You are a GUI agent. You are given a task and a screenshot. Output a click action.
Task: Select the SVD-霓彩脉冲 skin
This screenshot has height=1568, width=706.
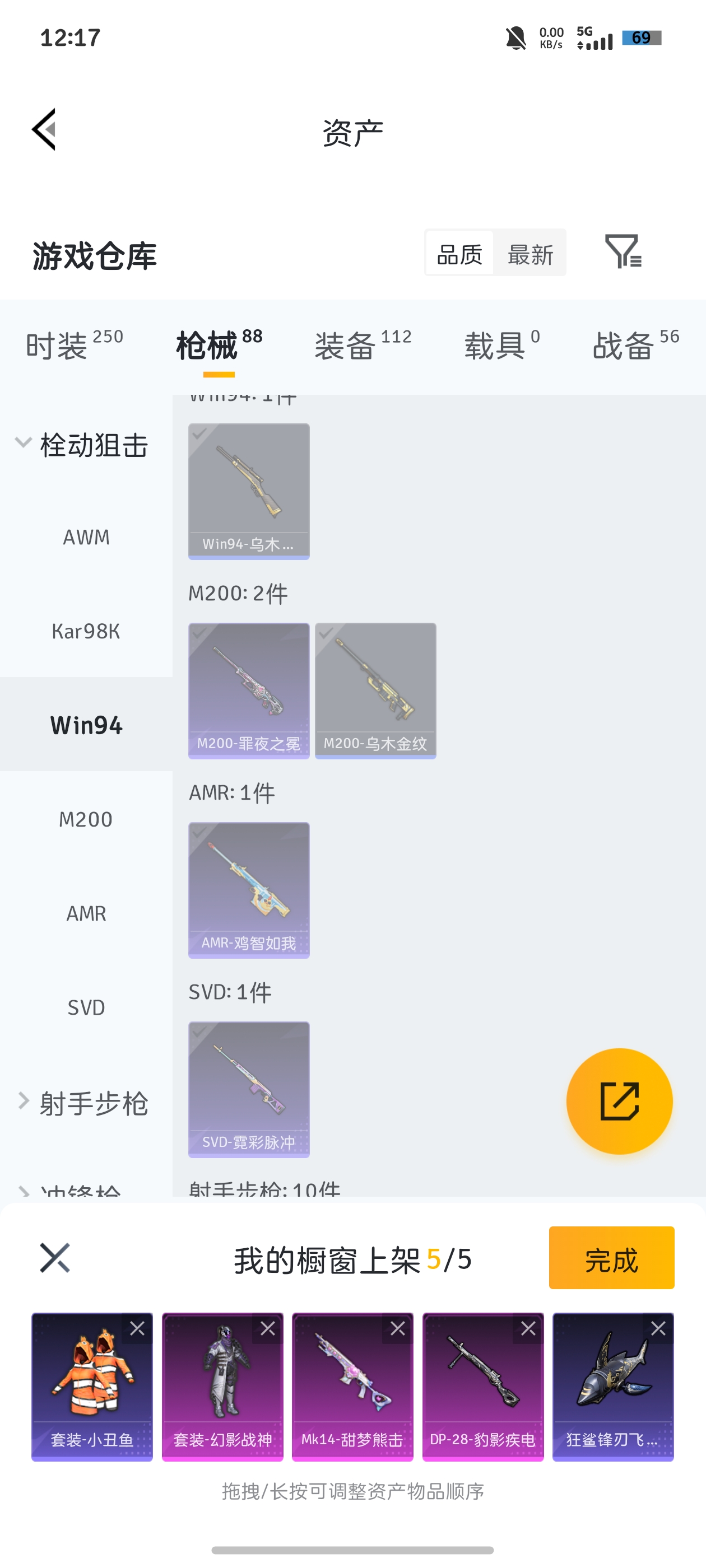[249, 1089]
